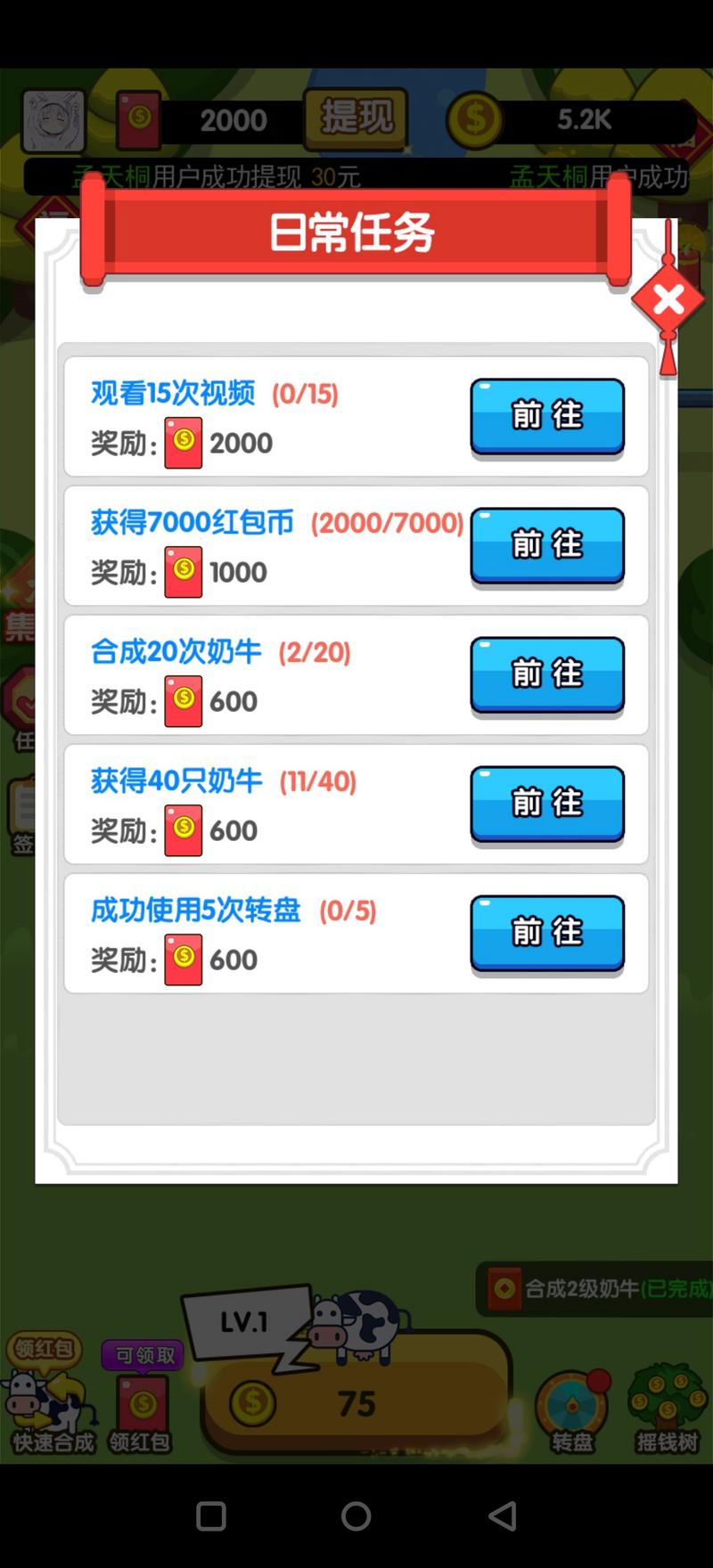
Task: Tap 前往 beside 合成20次奶牛
Action: click(547, 674)
